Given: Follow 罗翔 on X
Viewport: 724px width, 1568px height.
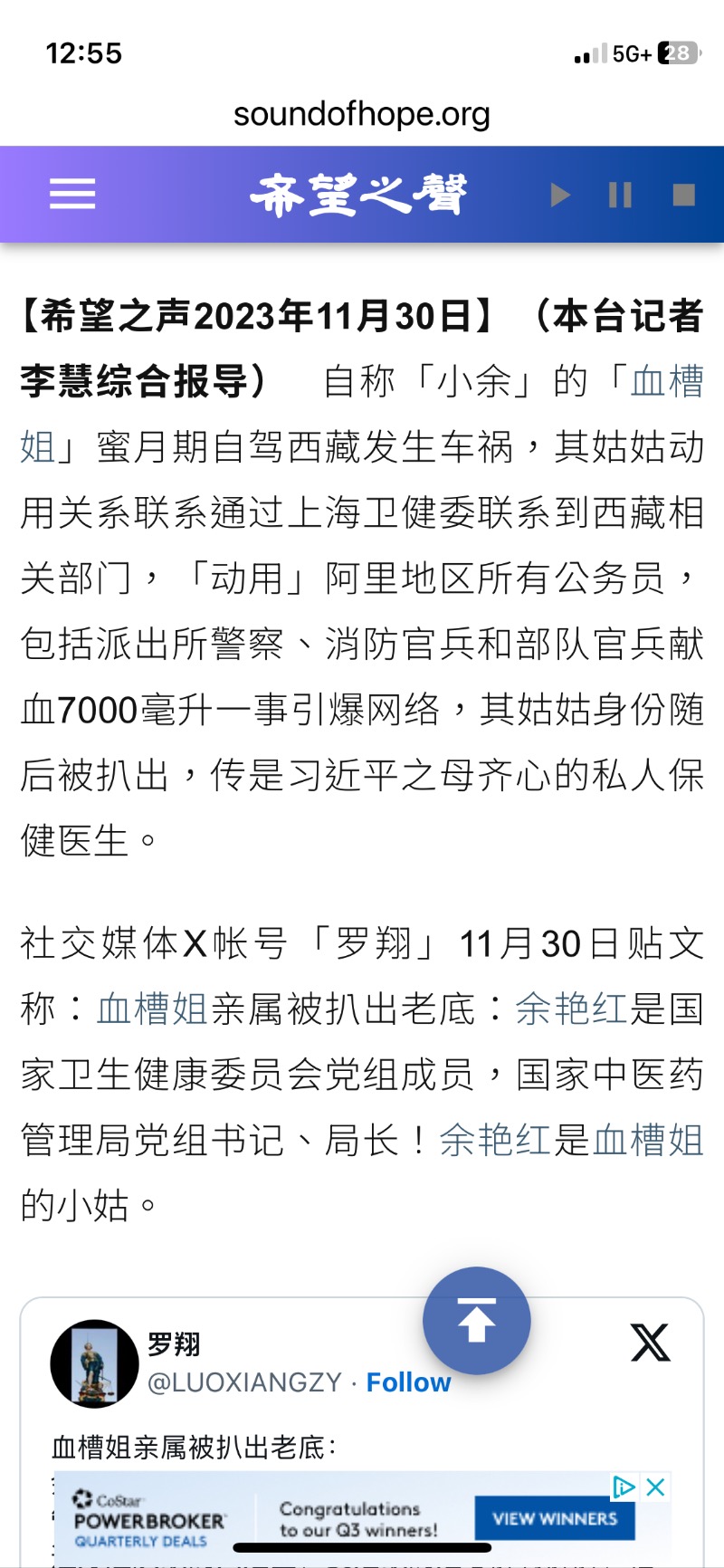Looking at the screenshot, I should coord(408,1382).
